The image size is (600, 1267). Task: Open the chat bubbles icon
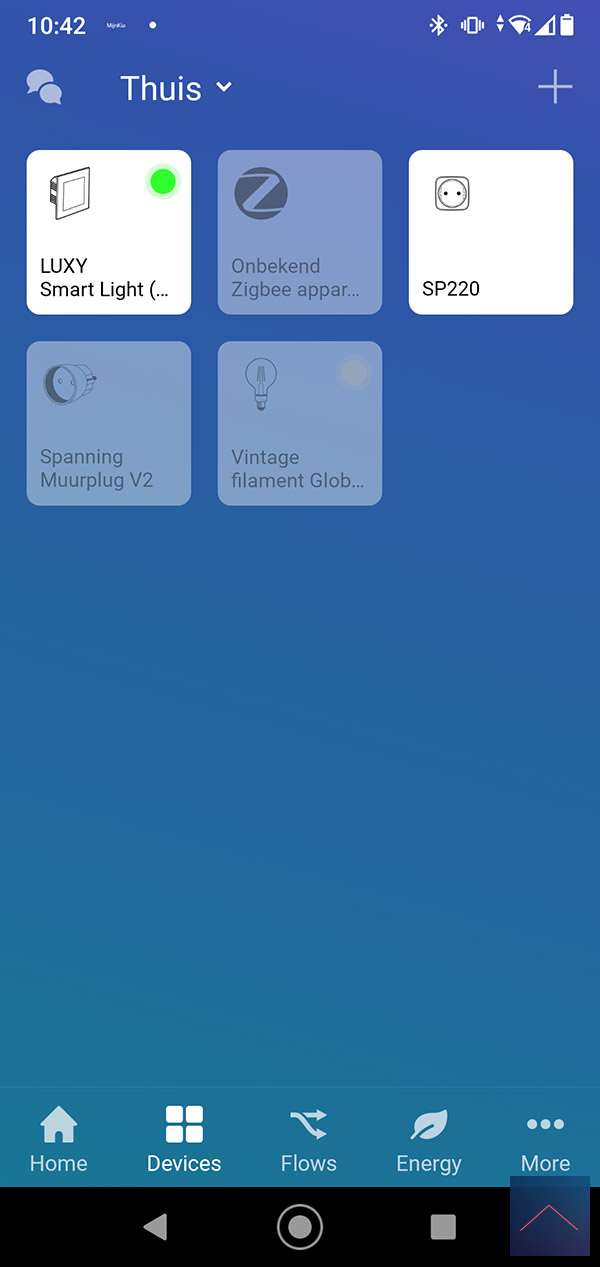coord(44,88)
